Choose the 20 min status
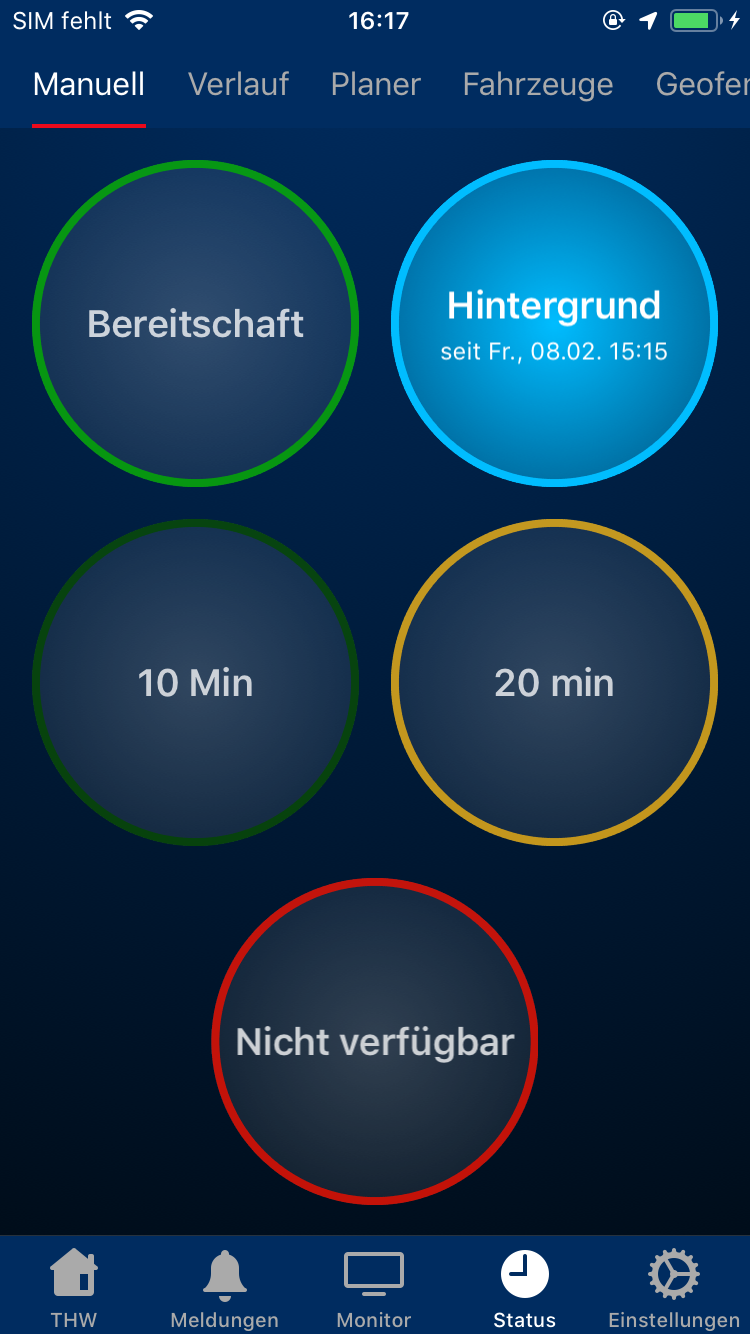The height and width of the screenshot is (1334, 750). 554,682
